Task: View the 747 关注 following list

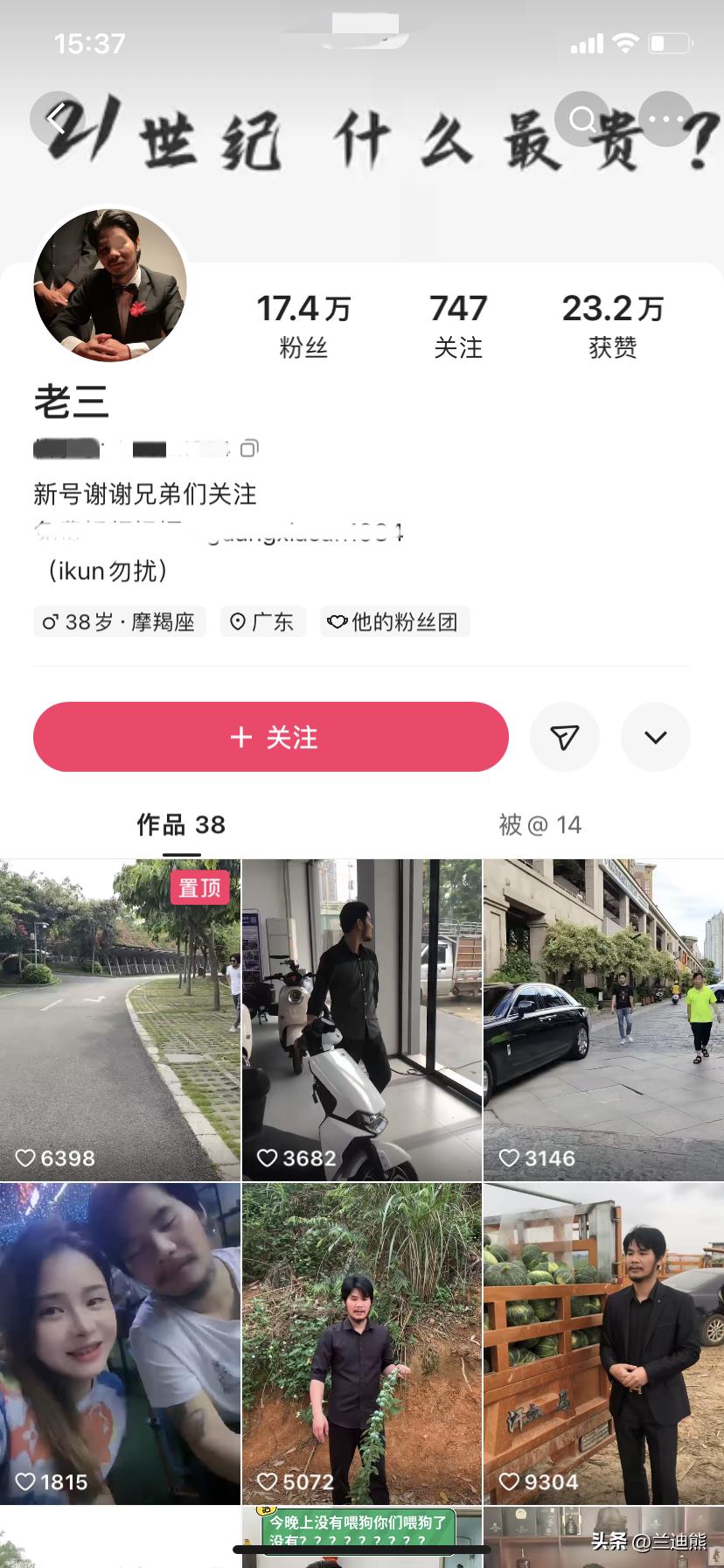Action: (457, 325)
